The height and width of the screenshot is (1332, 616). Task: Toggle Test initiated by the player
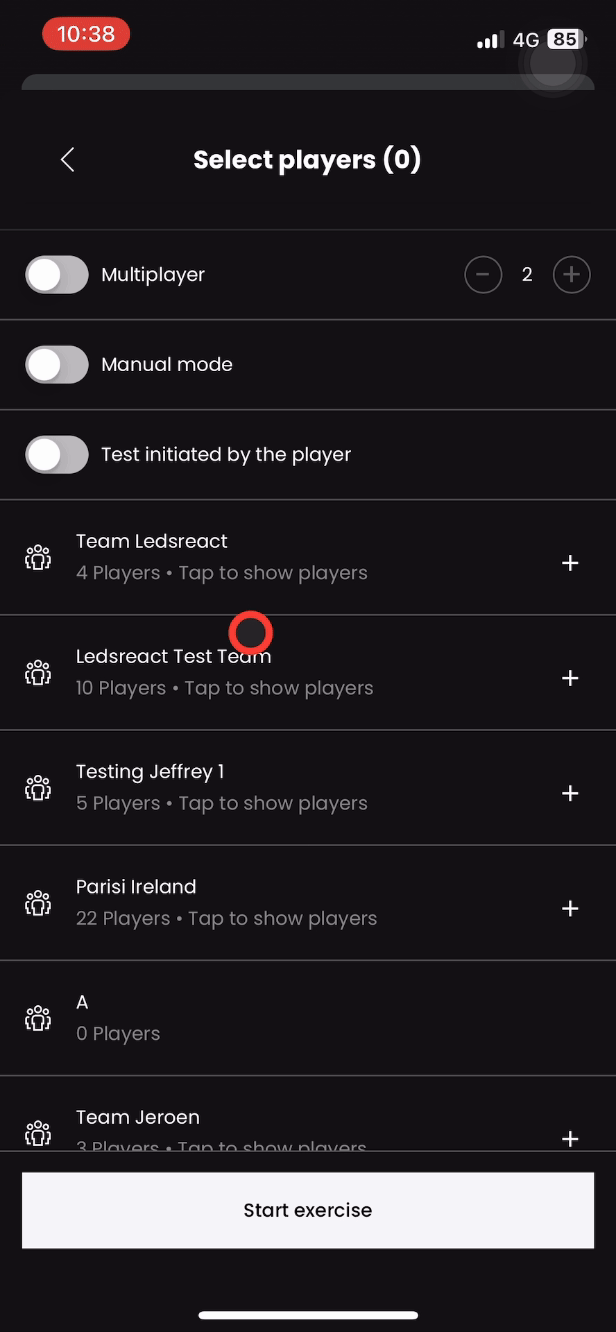pos(57,455)
